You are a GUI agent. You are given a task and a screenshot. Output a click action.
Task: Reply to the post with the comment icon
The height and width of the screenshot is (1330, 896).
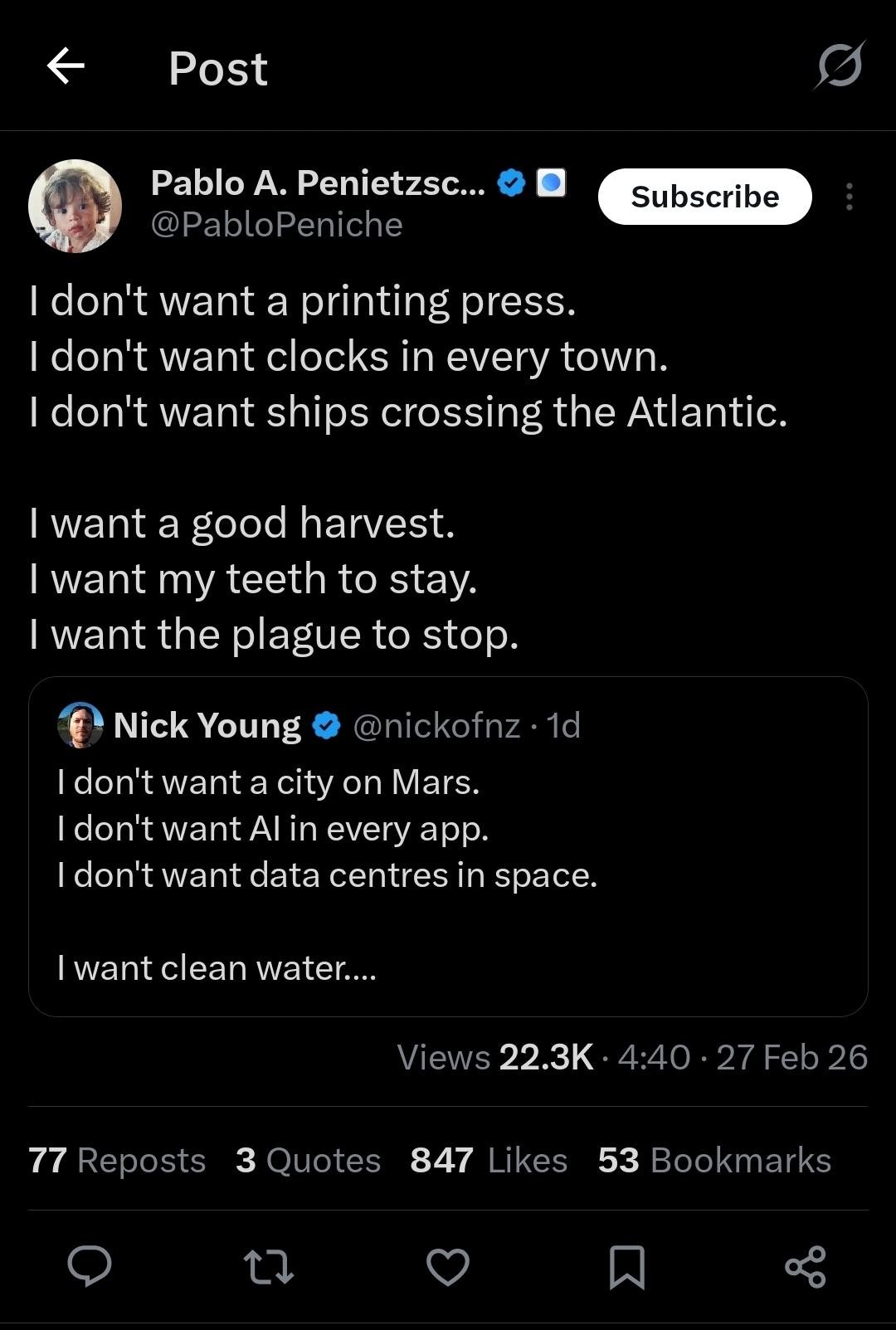[90, 1267]
